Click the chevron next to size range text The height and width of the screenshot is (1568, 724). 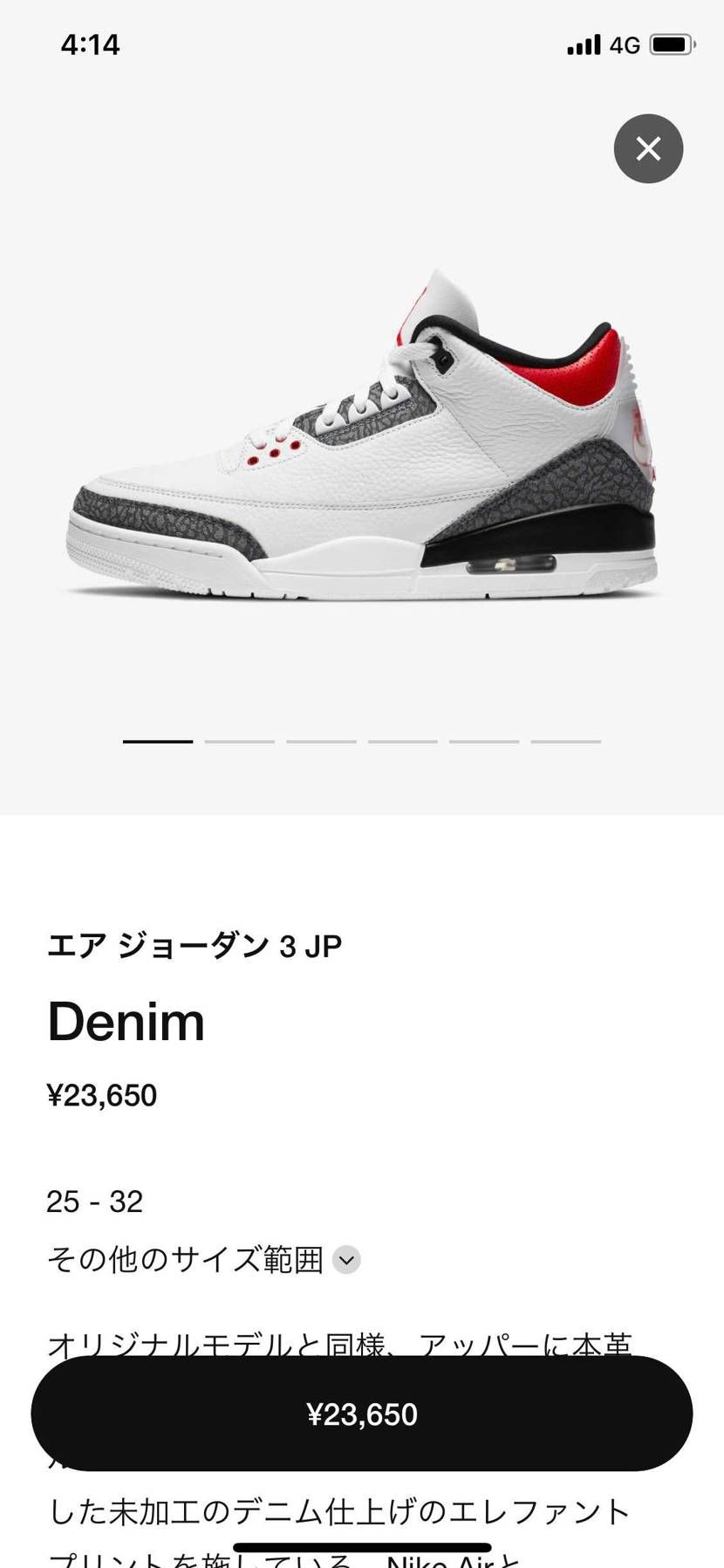pyautogui.click(x=346, y=1260)
